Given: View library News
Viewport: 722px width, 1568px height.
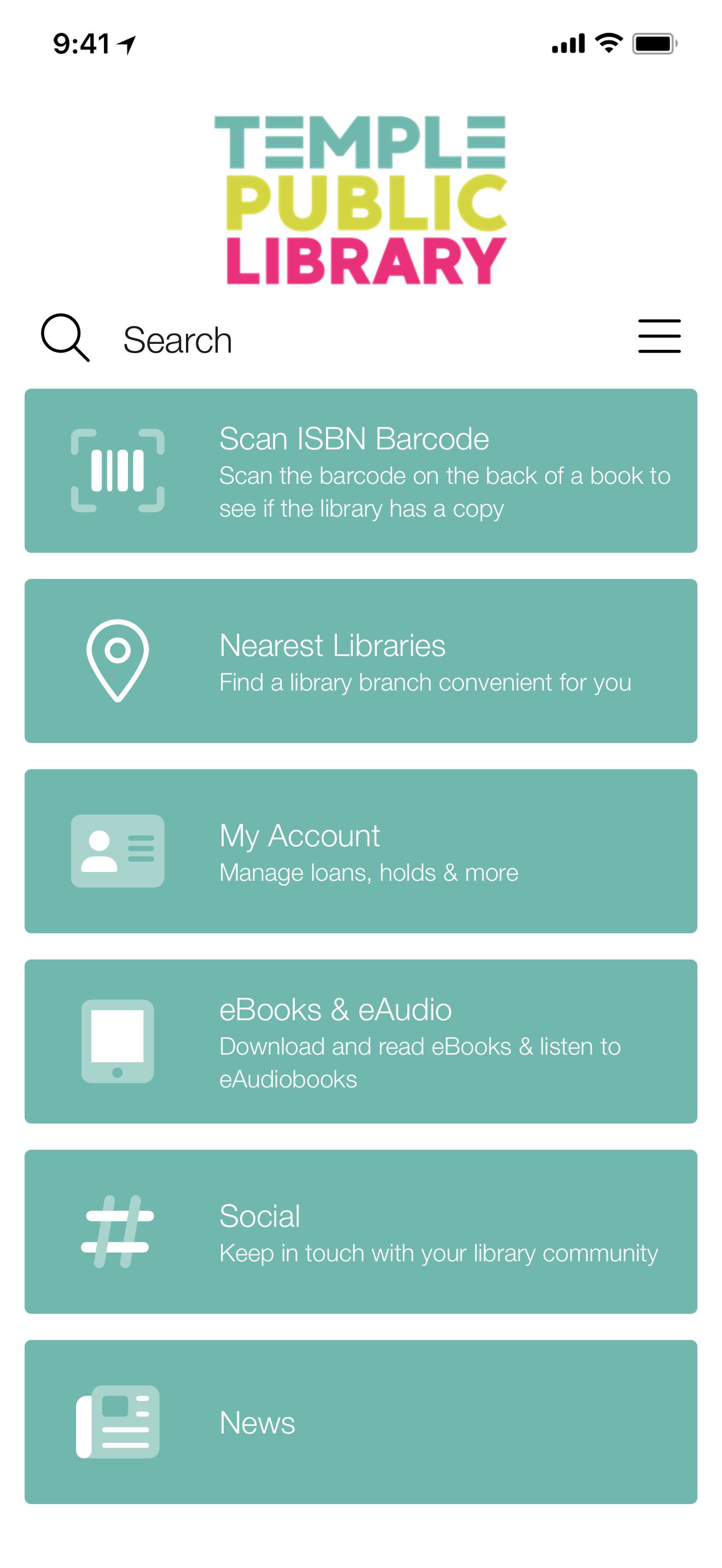Looking at the screenshot, I should [x=360, y=1421].
